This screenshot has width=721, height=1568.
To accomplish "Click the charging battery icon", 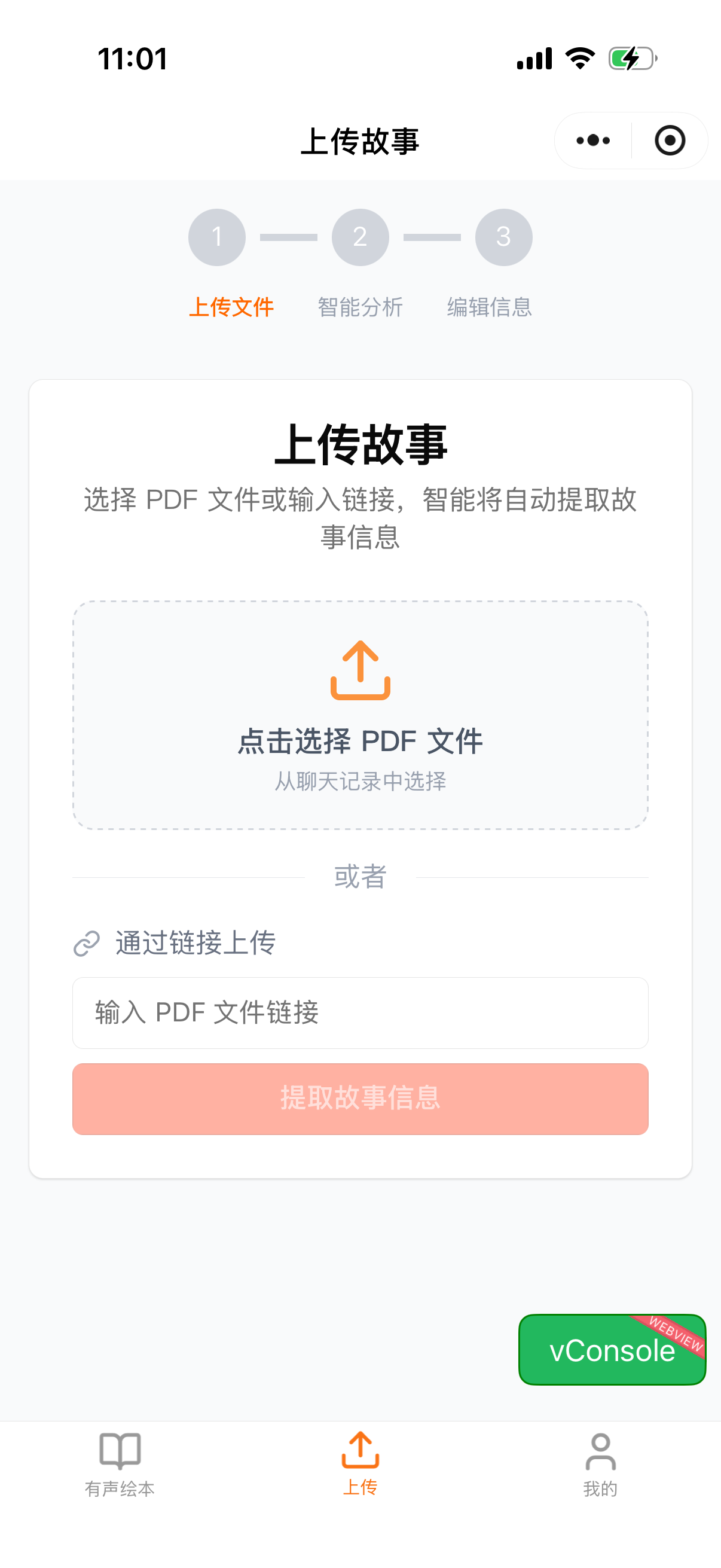I will (631, 59).
